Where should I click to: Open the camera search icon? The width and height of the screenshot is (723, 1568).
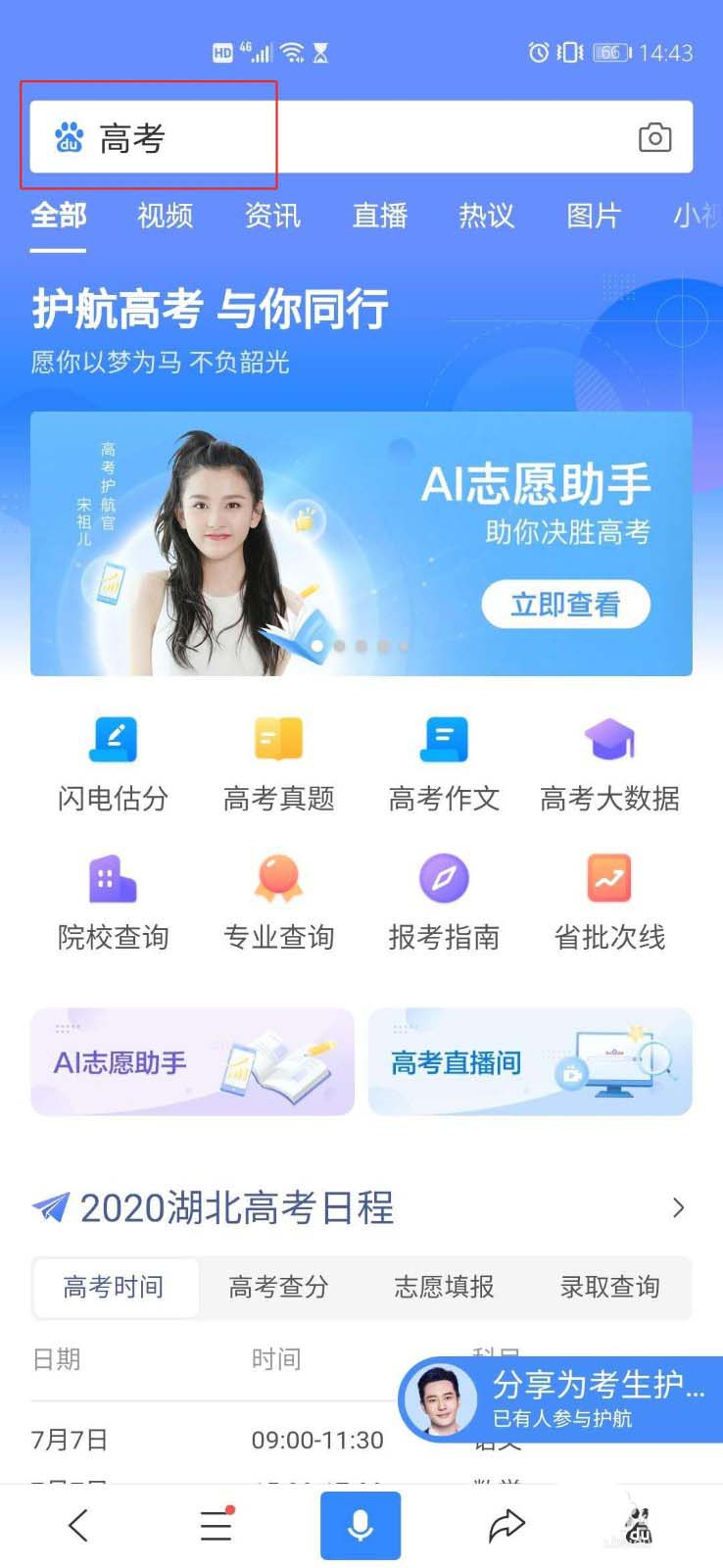click(x=654, y=137)
